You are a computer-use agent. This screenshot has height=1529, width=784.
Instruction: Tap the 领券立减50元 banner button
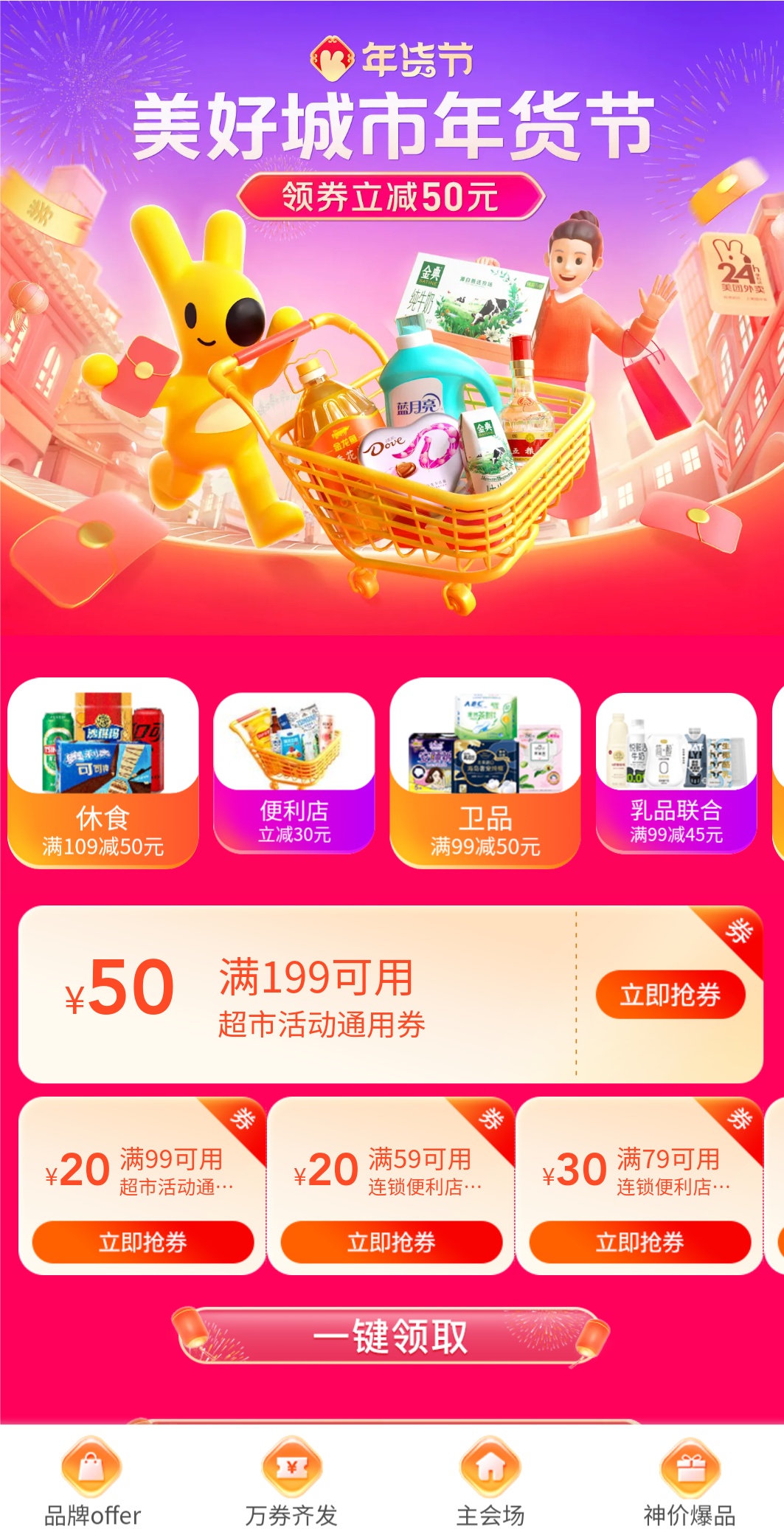(391, 197)
